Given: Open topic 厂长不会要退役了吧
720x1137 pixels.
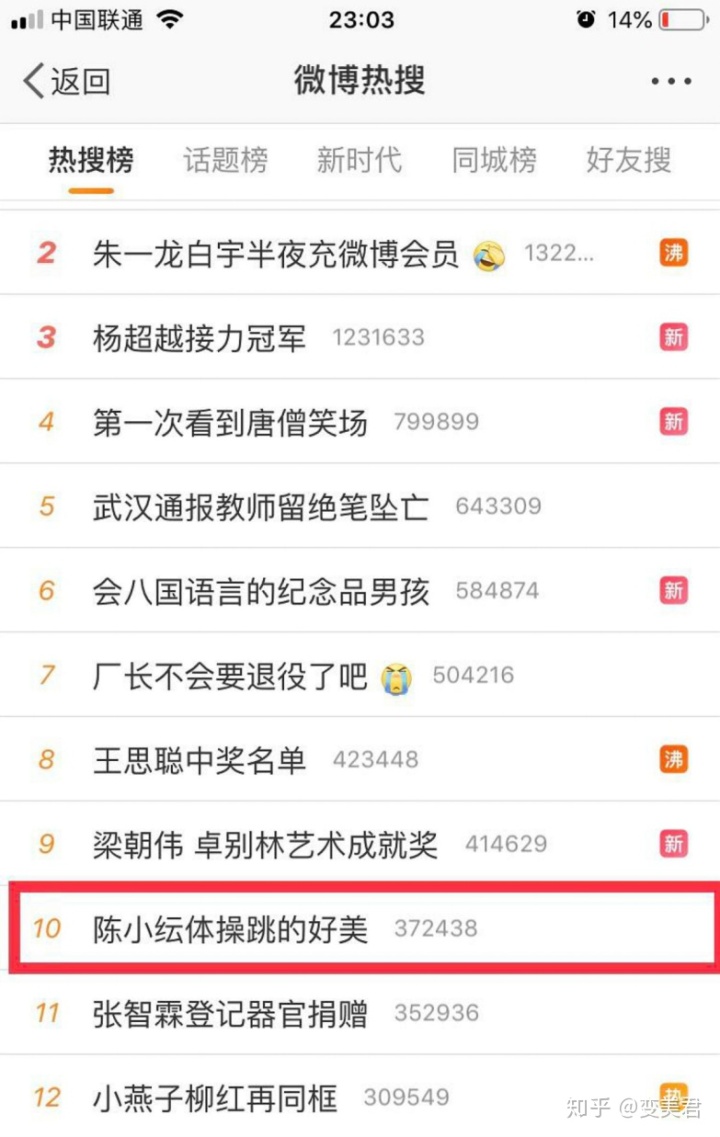Looking at the screenshot, I should [231, 676].
